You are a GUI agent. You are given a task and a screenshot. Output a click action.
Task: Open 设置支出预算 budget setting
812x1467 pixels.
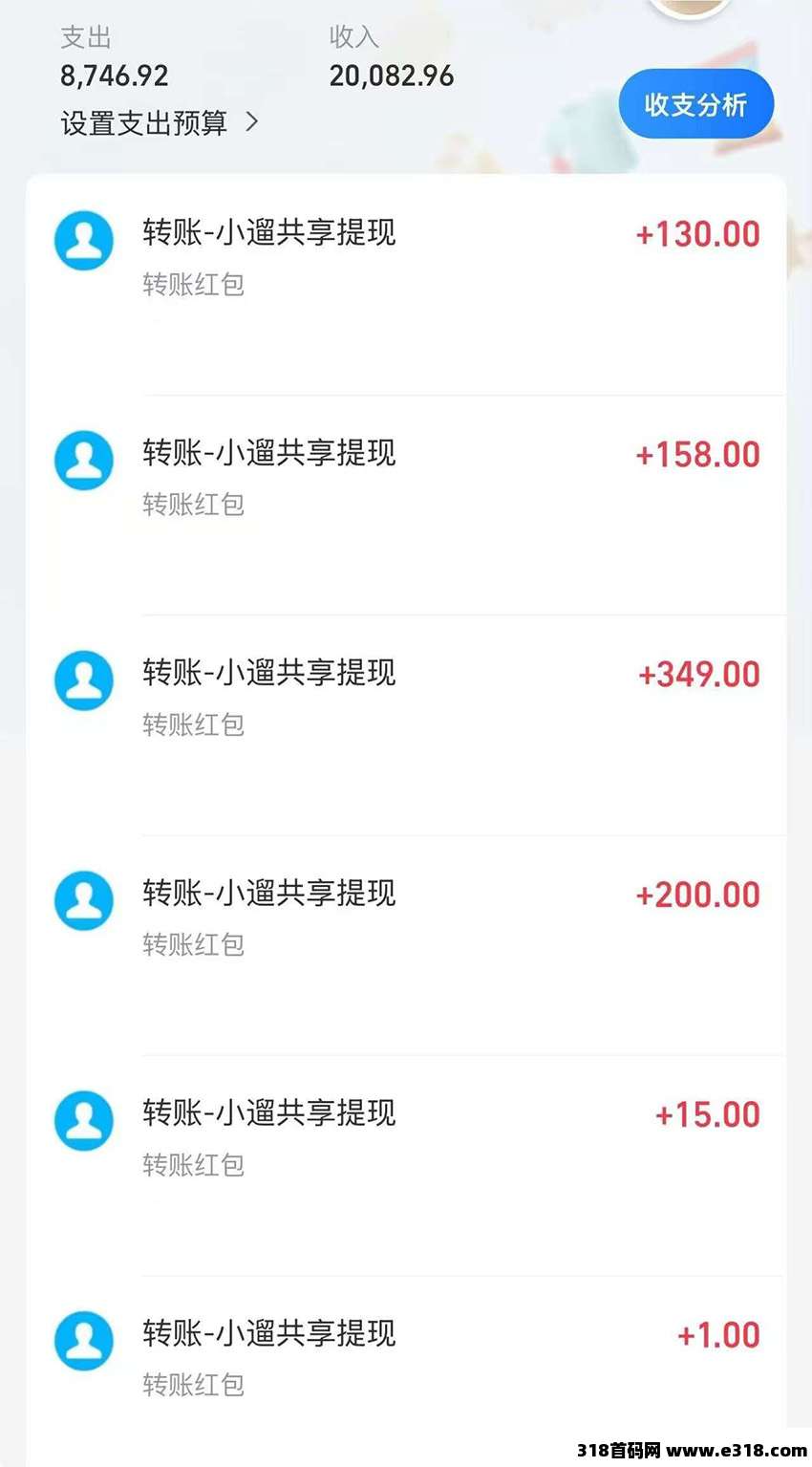click(160, 122)
